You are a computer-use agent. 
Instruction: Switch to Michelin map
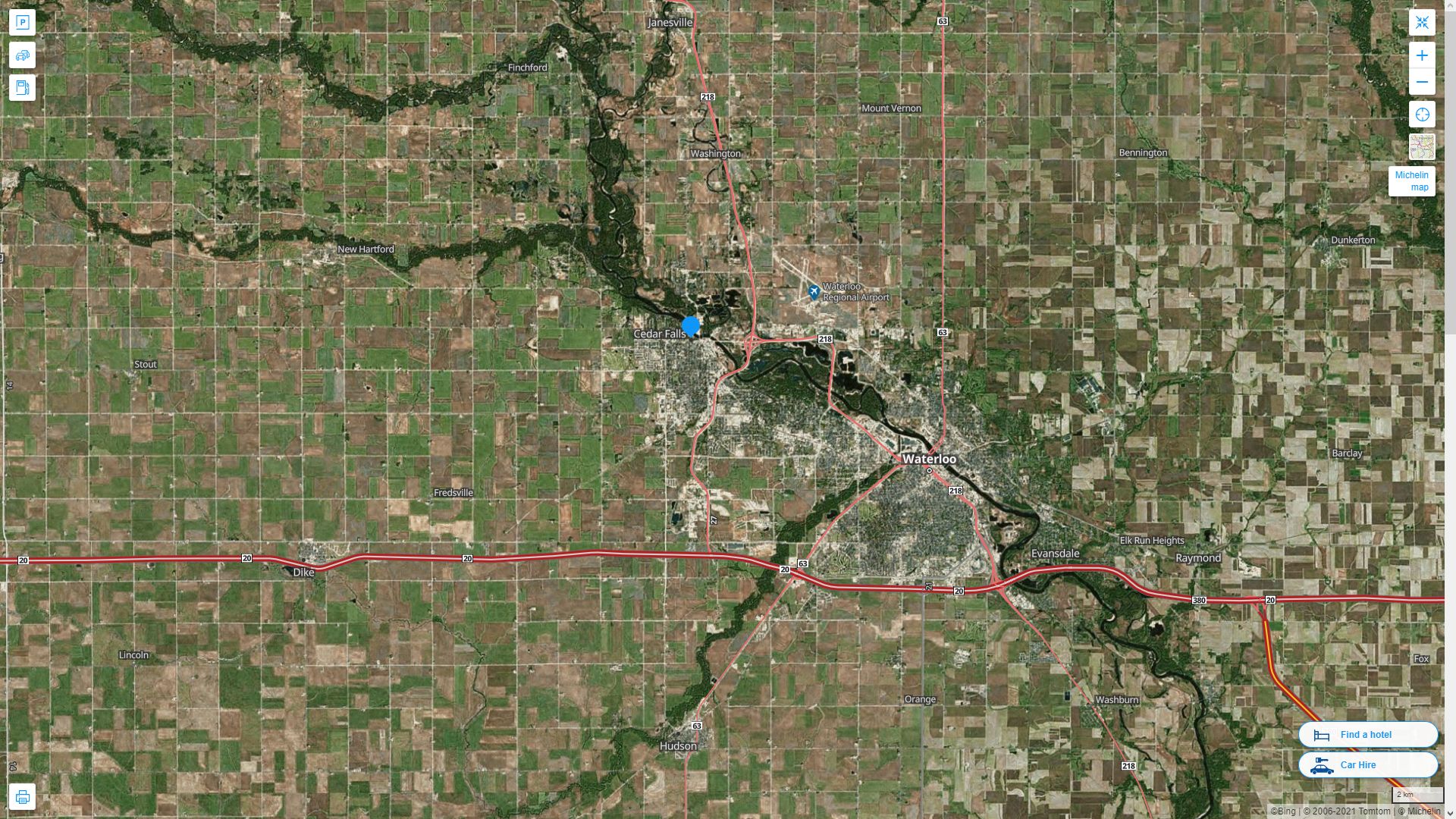(1411, 181)
